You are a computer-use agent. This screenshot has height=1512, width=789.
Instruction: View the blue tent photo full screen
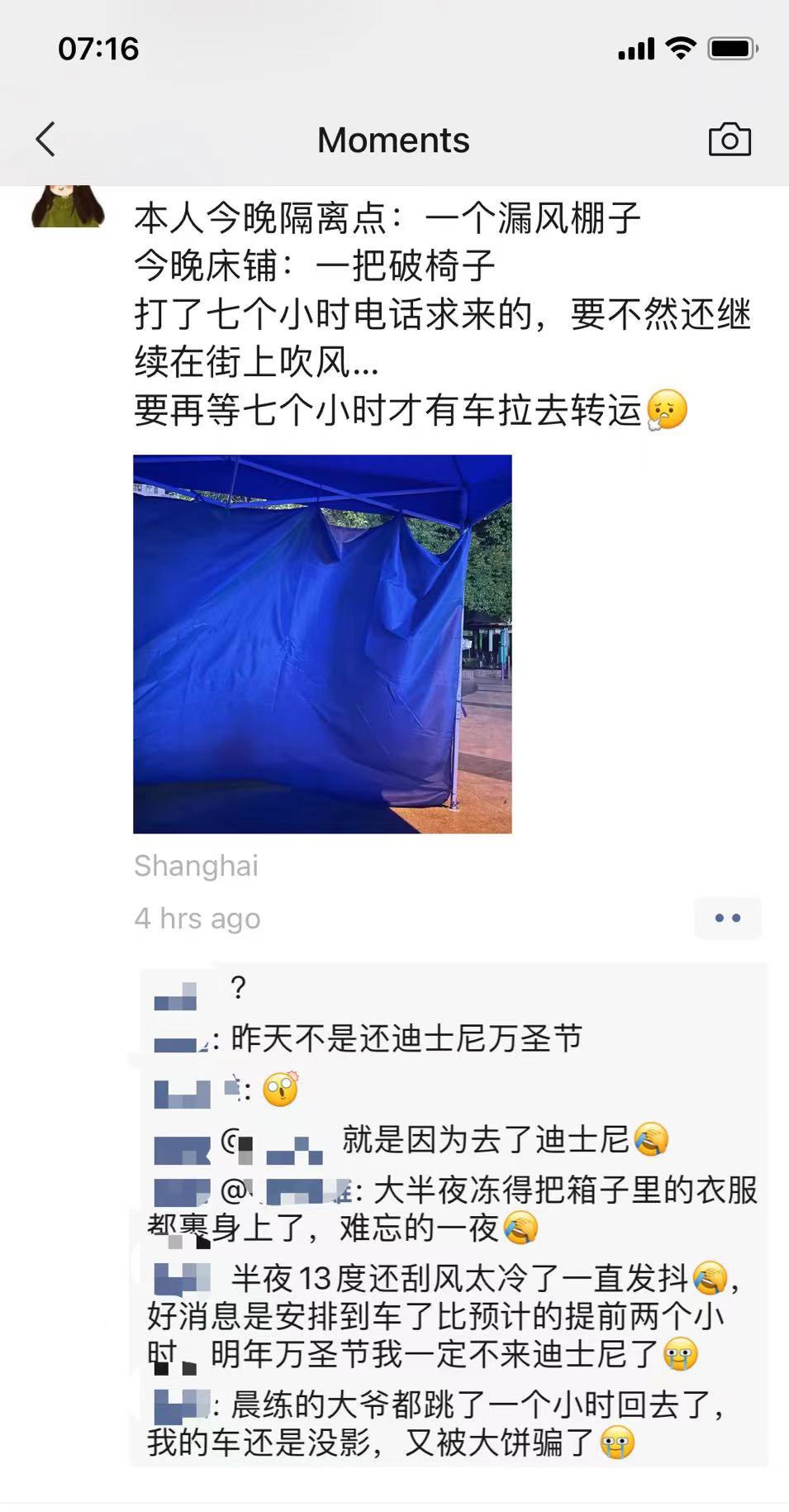322,644
